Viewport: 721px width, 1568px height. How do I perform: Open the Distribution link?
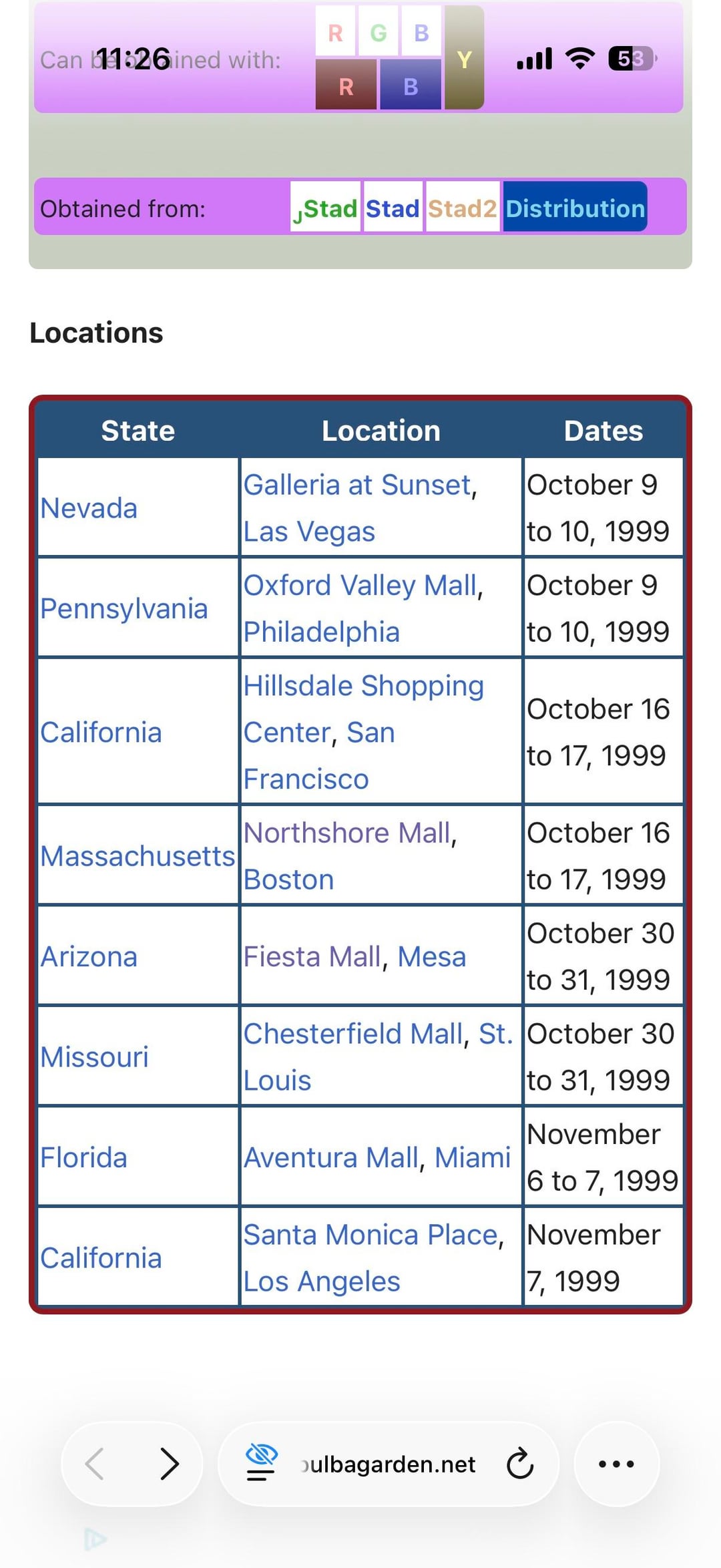pos(575,208)
